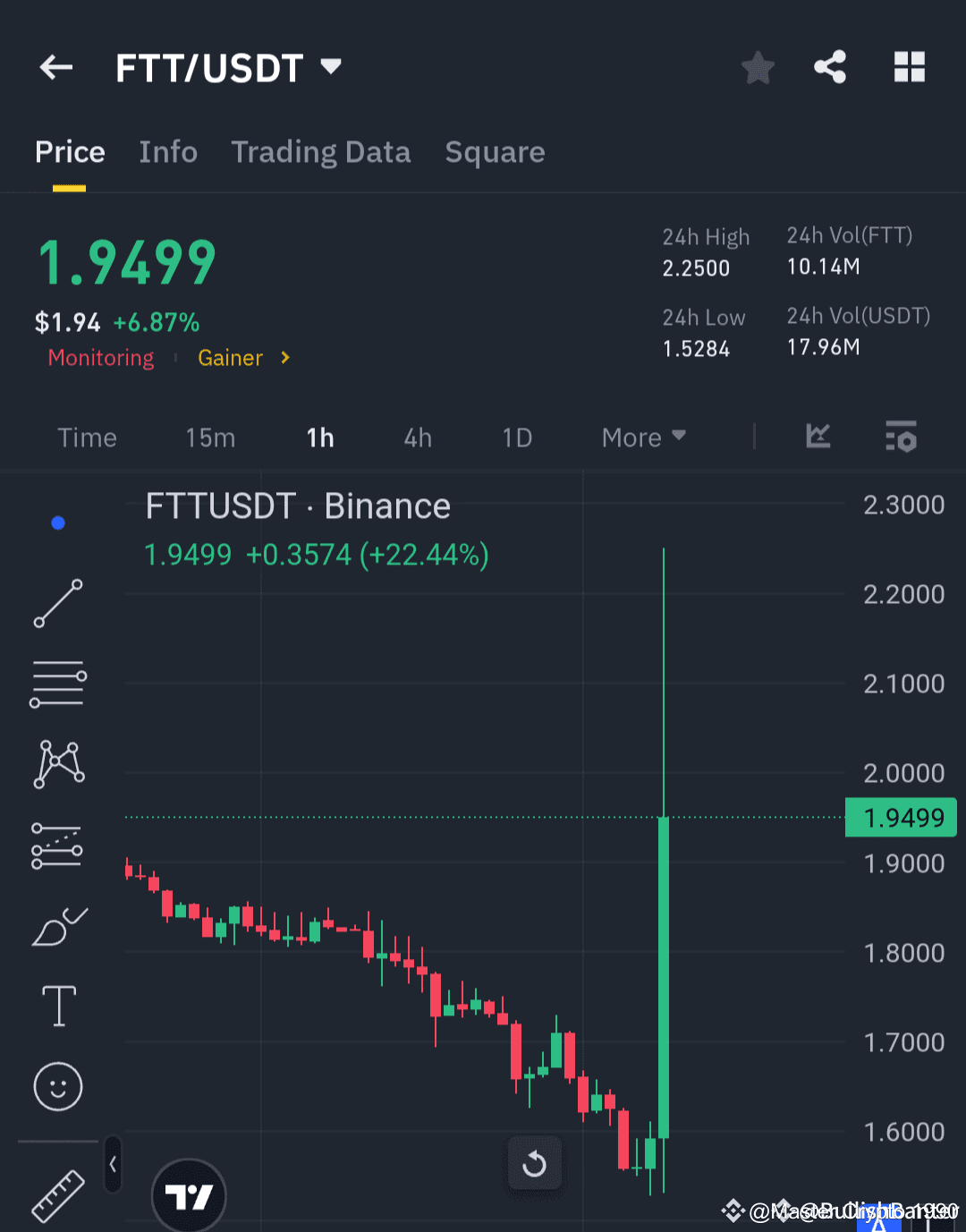Image resolution: width=966 pixels, height=1232 pixels.
Task: Switch to the Trading Data tab
Action: tap(320, 152)
